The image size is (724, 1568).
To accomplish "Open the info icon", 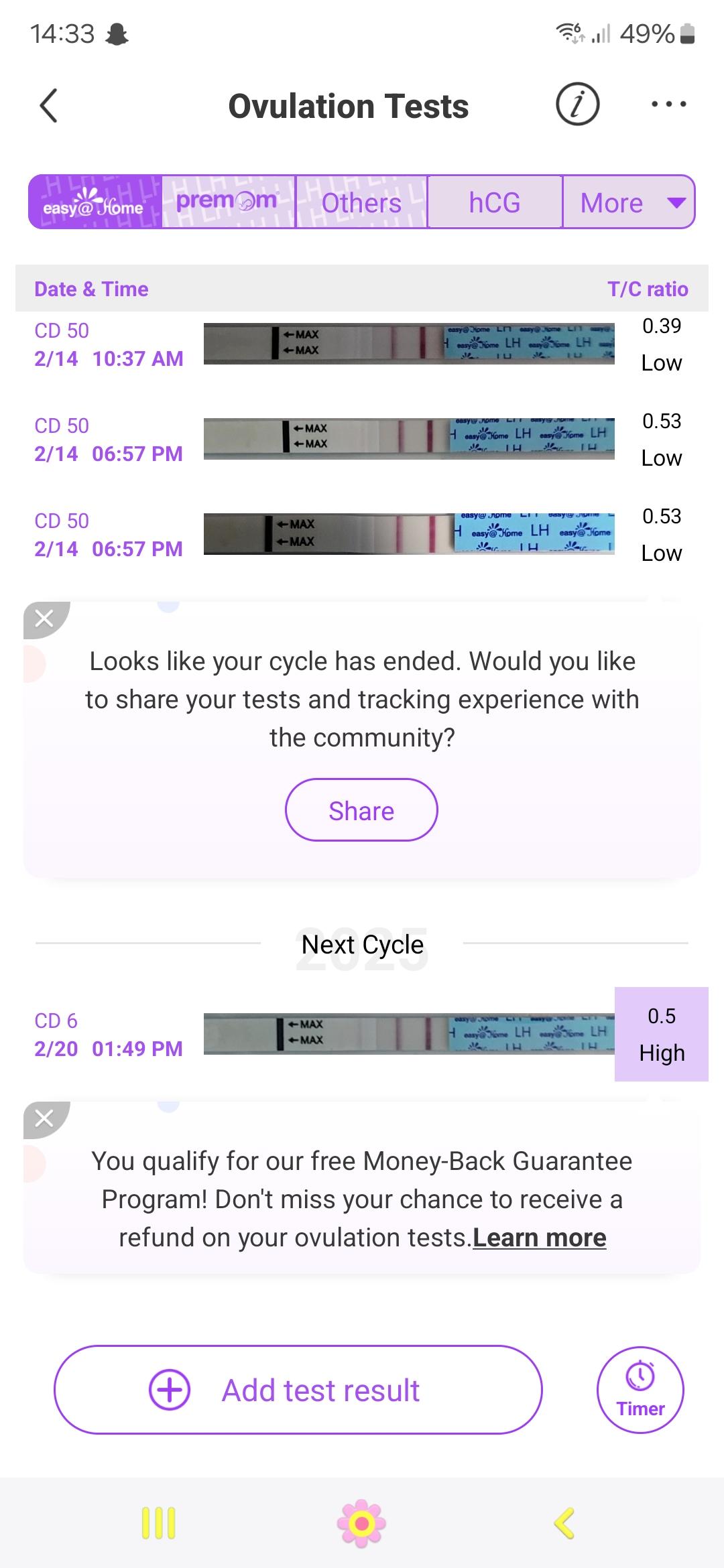I will tap(577, 105).
